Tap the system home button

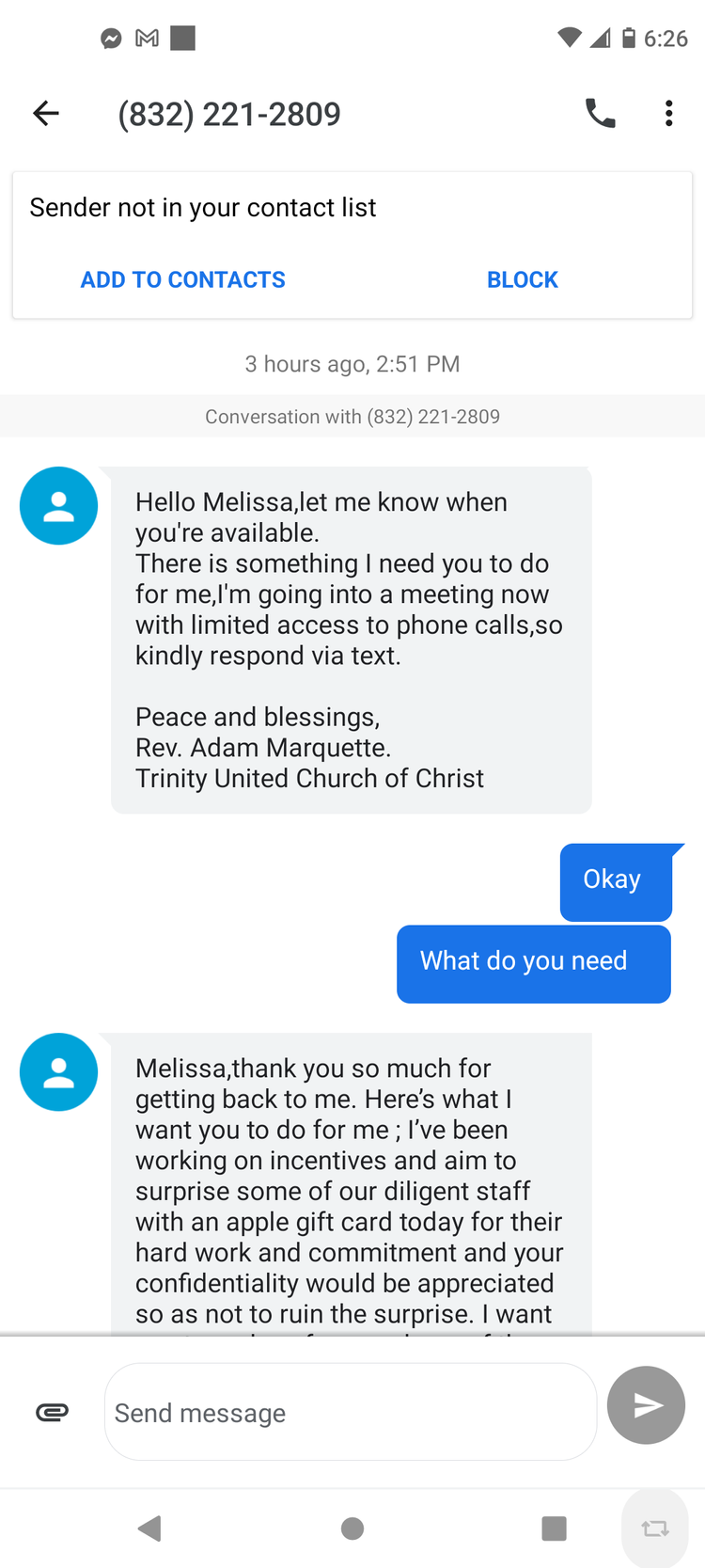click(x=352, y=1528)
